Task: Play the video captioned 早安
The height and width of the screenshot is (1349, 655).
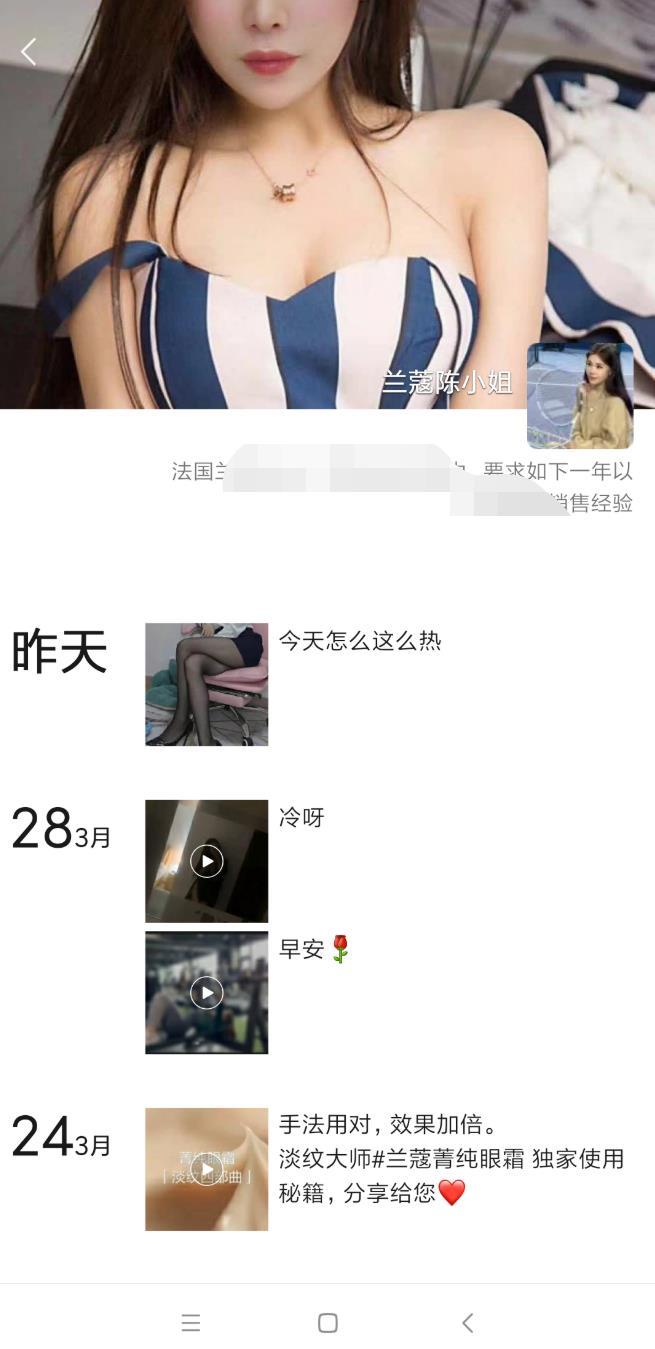Action: [x=206, y=992]
